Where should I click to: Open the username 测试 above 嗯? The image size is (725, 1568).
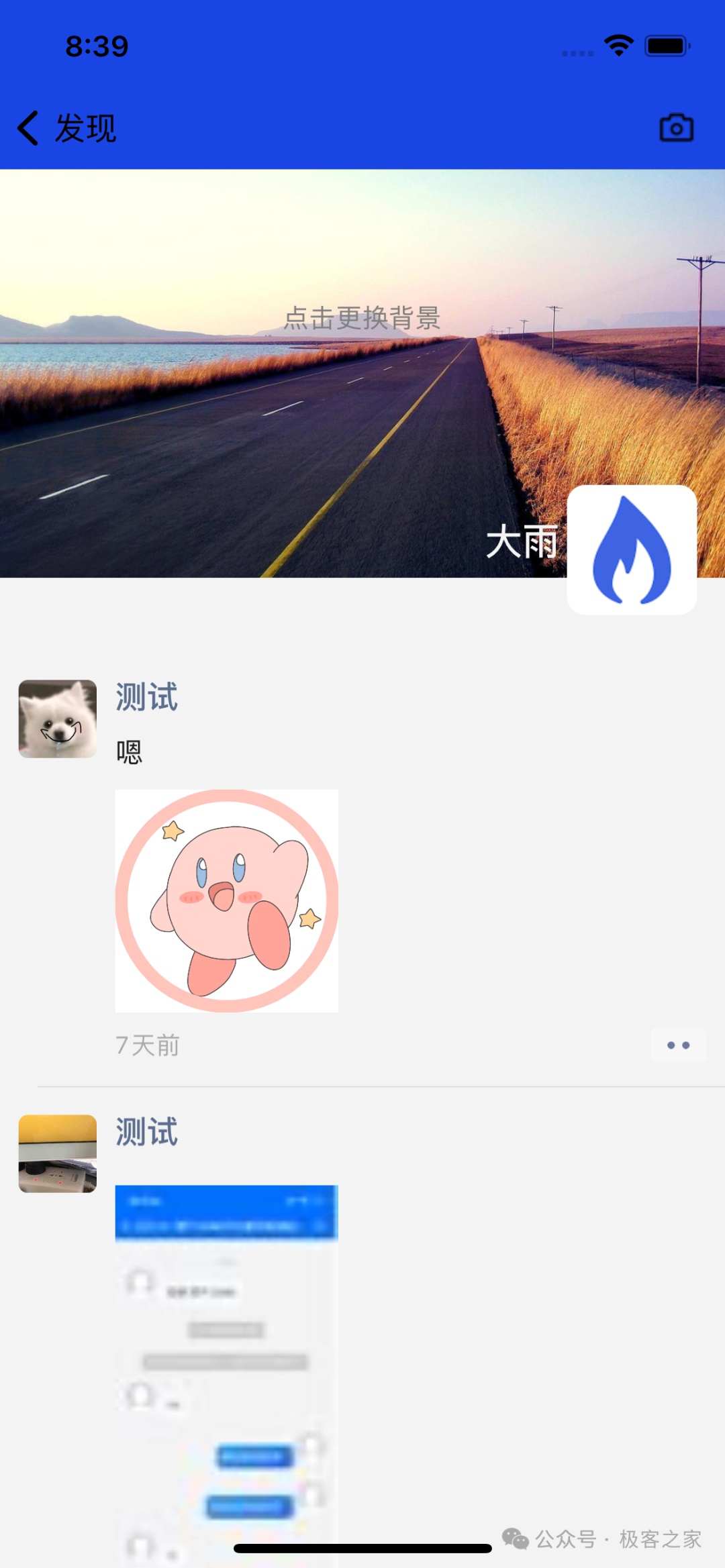pyautogui.click(x=146, y=696)
